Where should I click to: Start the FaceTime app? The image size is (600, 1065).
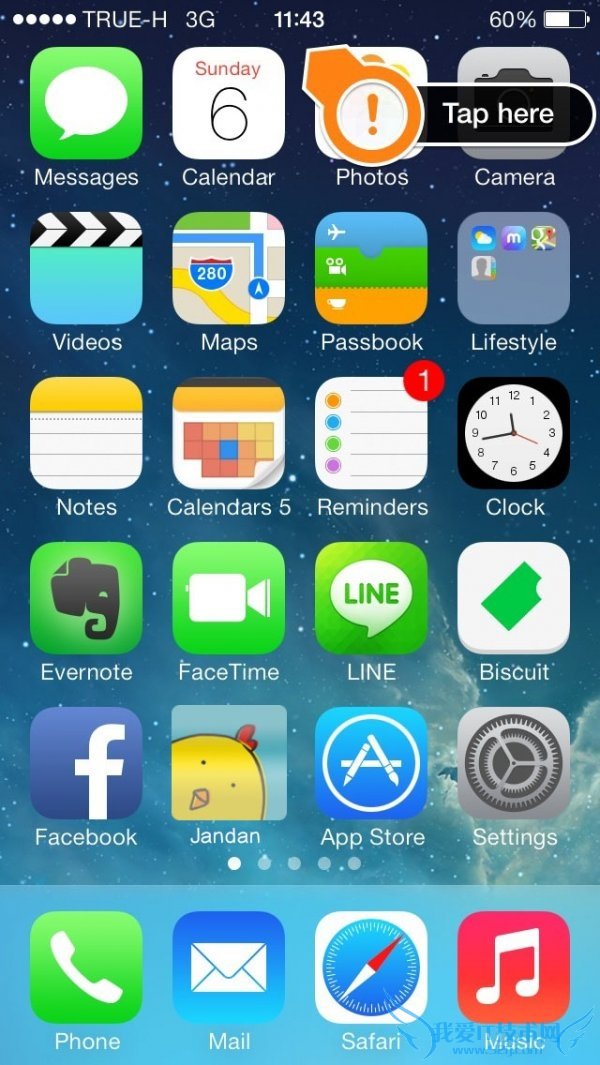coord(228,598)
